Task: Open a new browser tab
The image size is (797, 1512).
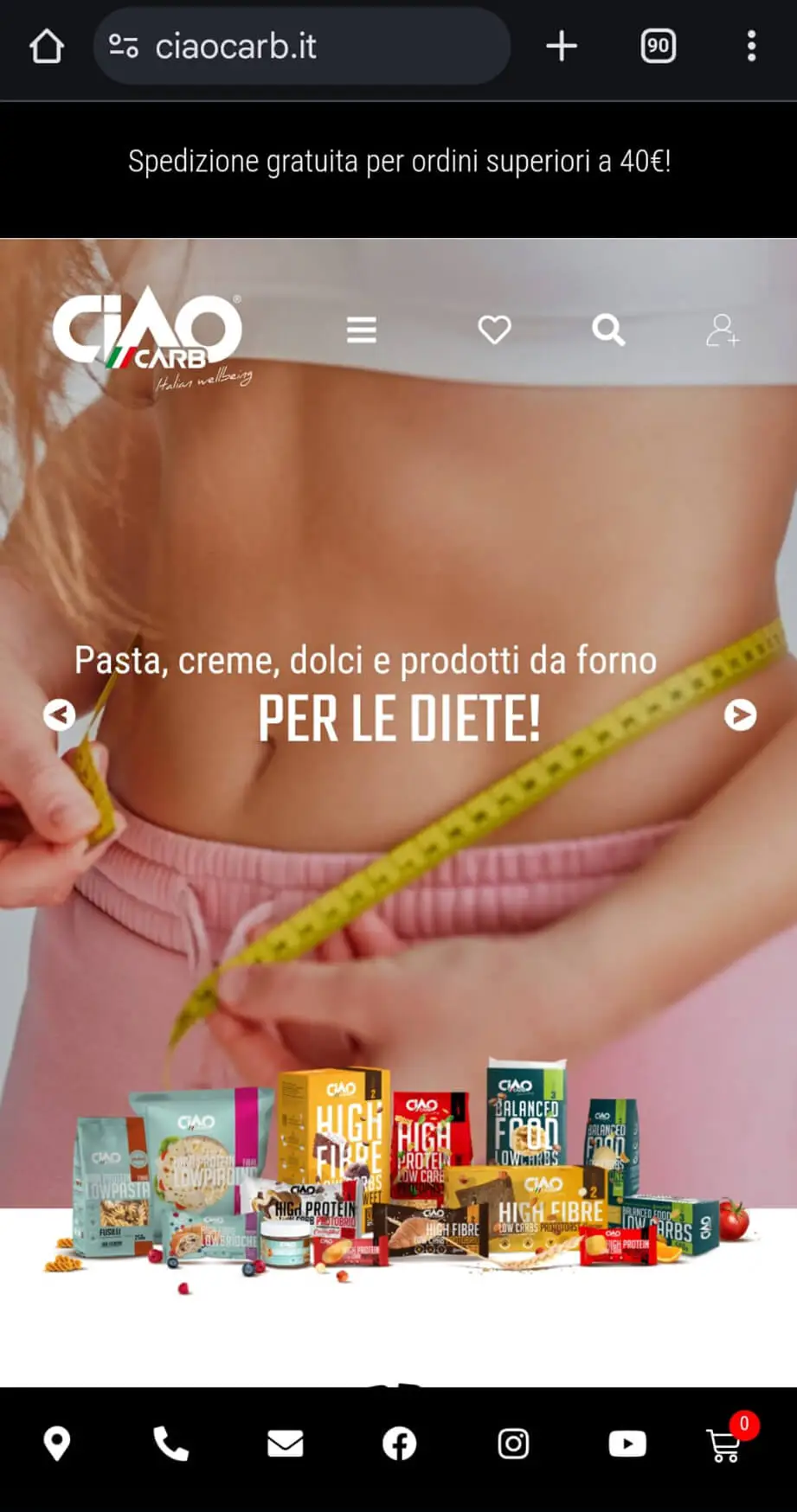Action: coord(562,46)
